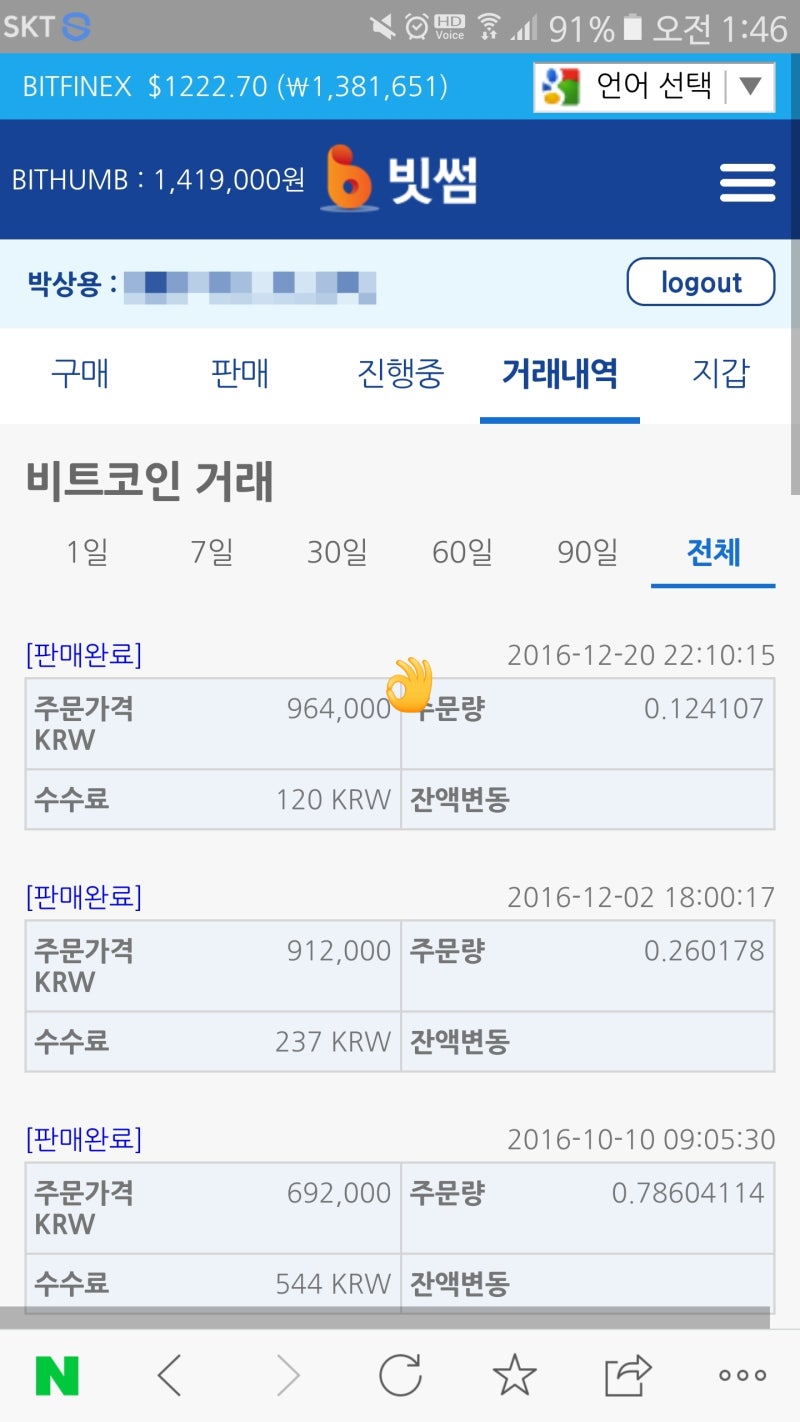Screen dimensions: 800x1422
Task: Share the page using the share icon
Action: (x=627, y=1376)
